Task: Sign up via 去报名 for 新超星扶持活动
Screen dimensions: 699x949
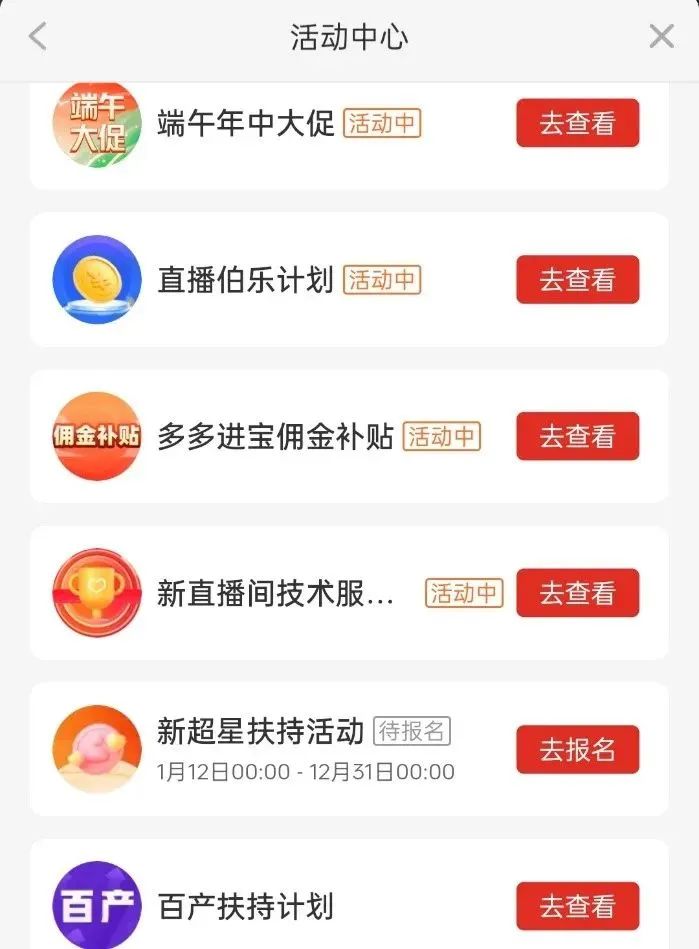Action: pos(577,750)
